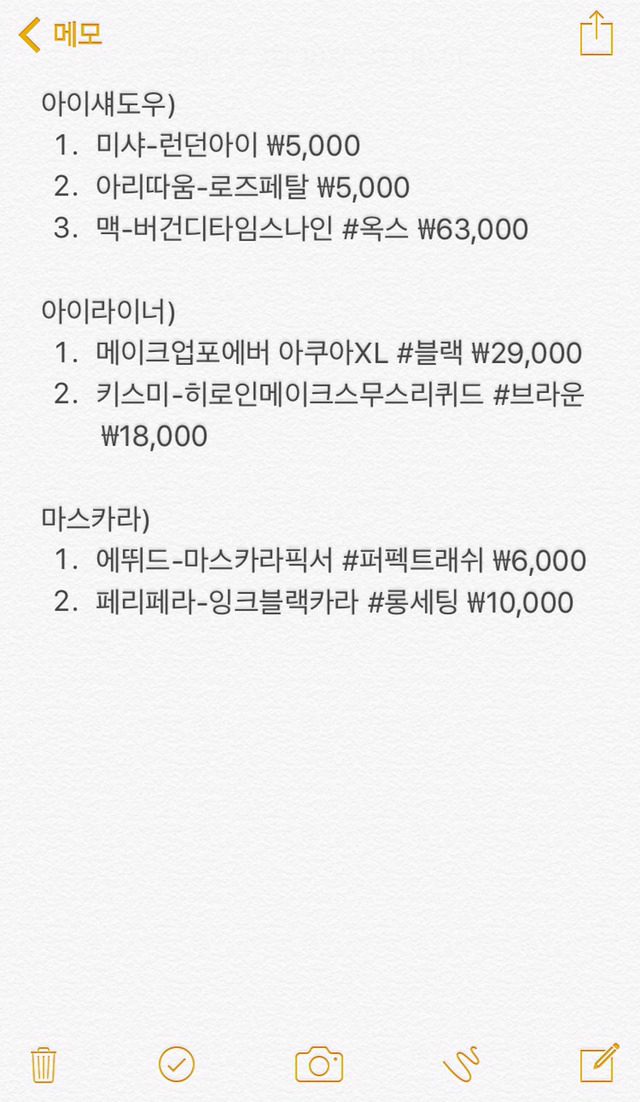Compose a new note
Screen dimensions: 640x1102
(597, 1063)
